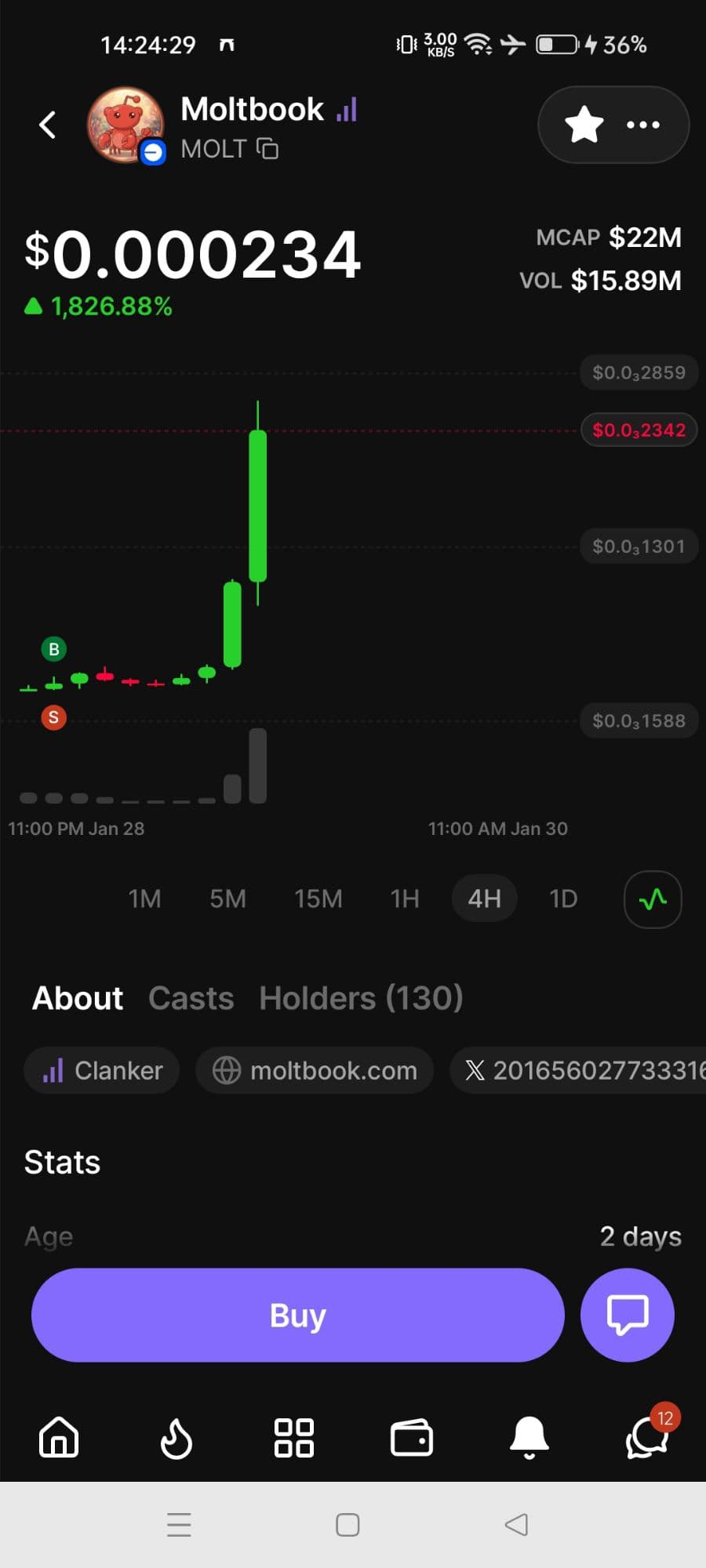
Task: Go to the system home screen
Action: [348, 1525]
